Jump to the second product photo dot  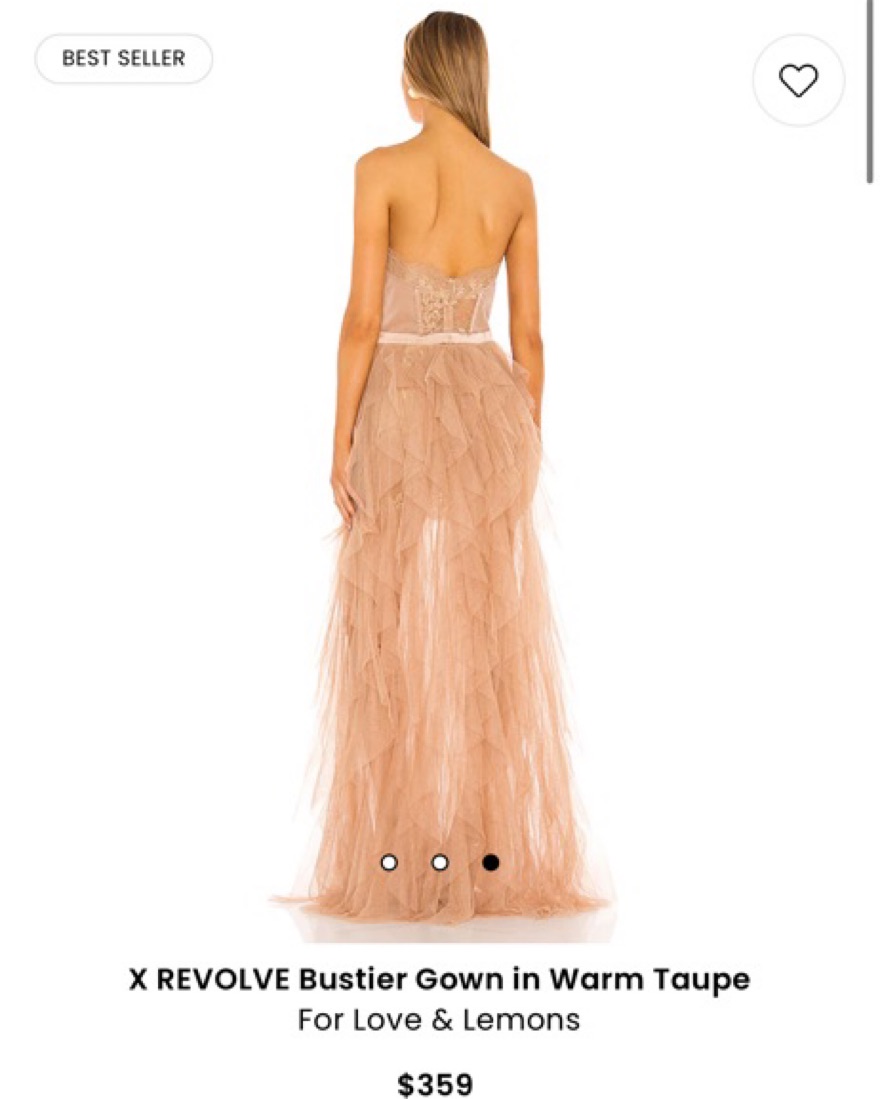(x=440, y=862)
